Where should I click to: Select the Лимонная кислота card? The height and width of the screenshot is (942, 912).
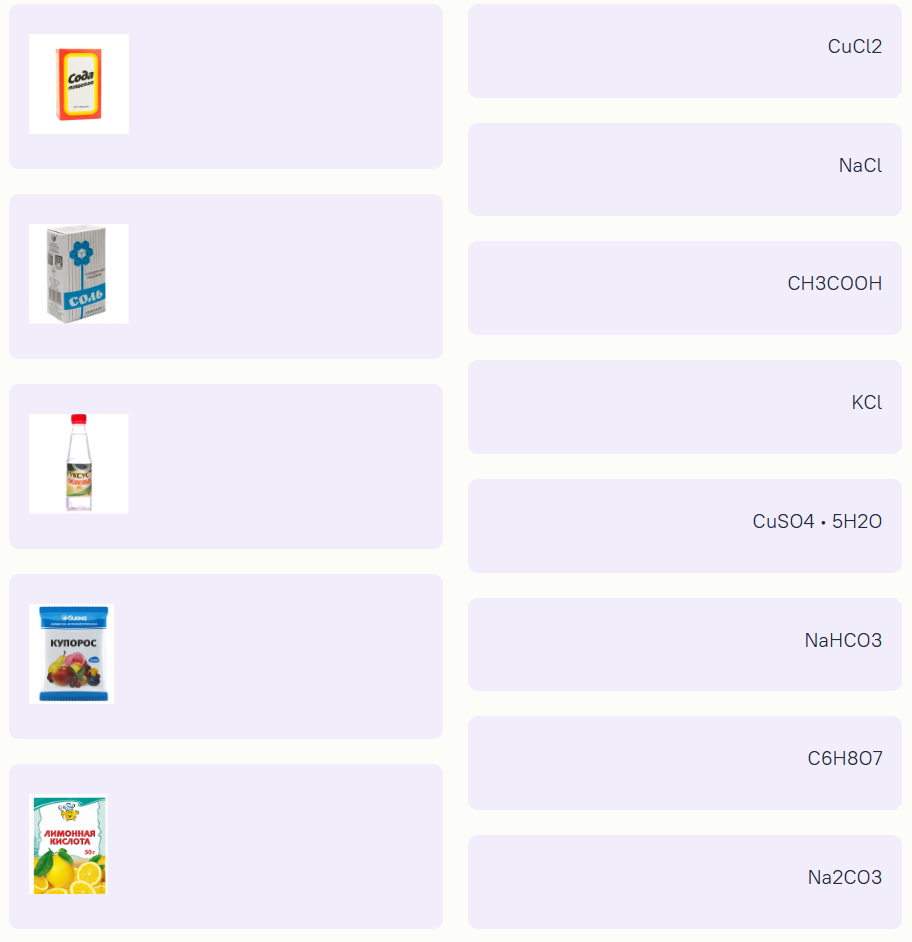225,846
